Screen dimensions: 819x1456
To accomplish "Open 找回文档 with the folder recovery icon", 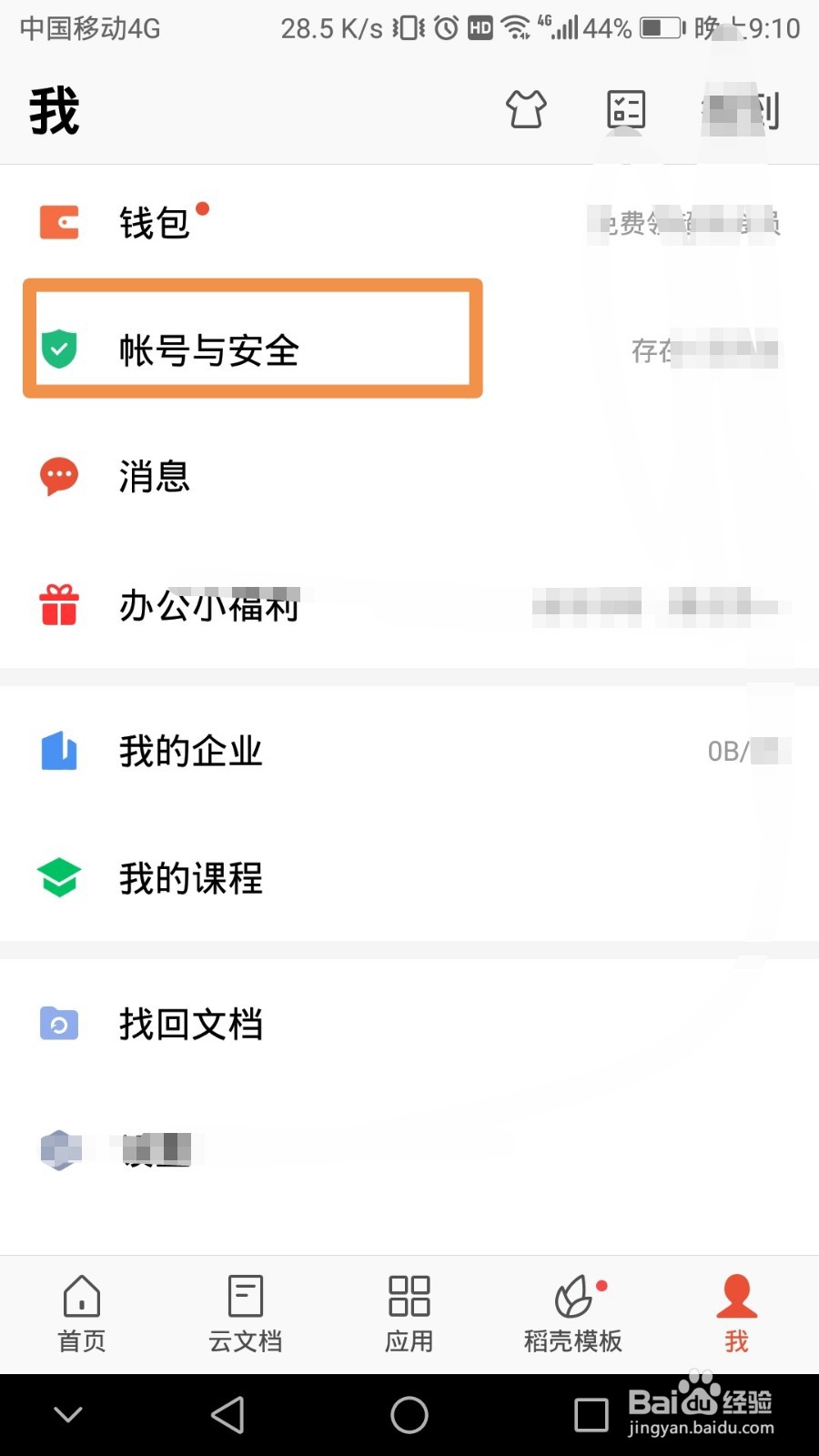I will 58,1022.
